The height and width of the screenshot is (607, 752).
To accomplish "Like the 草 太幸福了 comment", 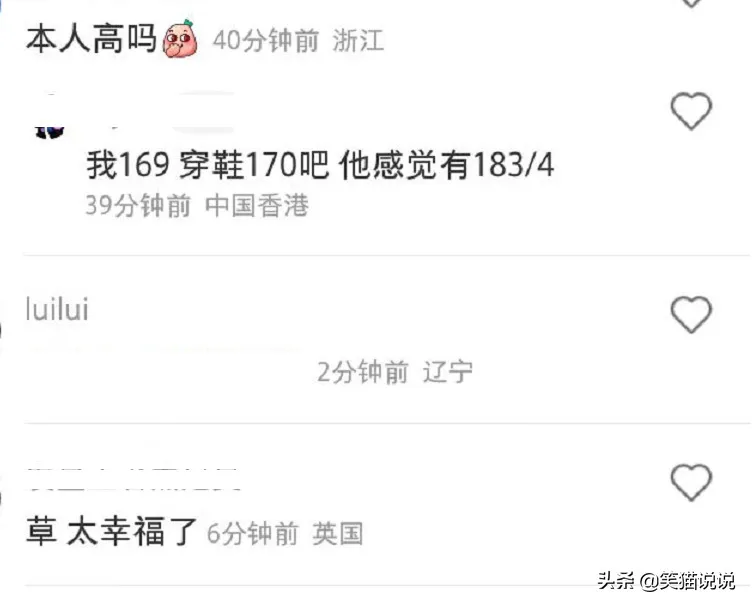I will pyautogui.click(x=690, y=483).
